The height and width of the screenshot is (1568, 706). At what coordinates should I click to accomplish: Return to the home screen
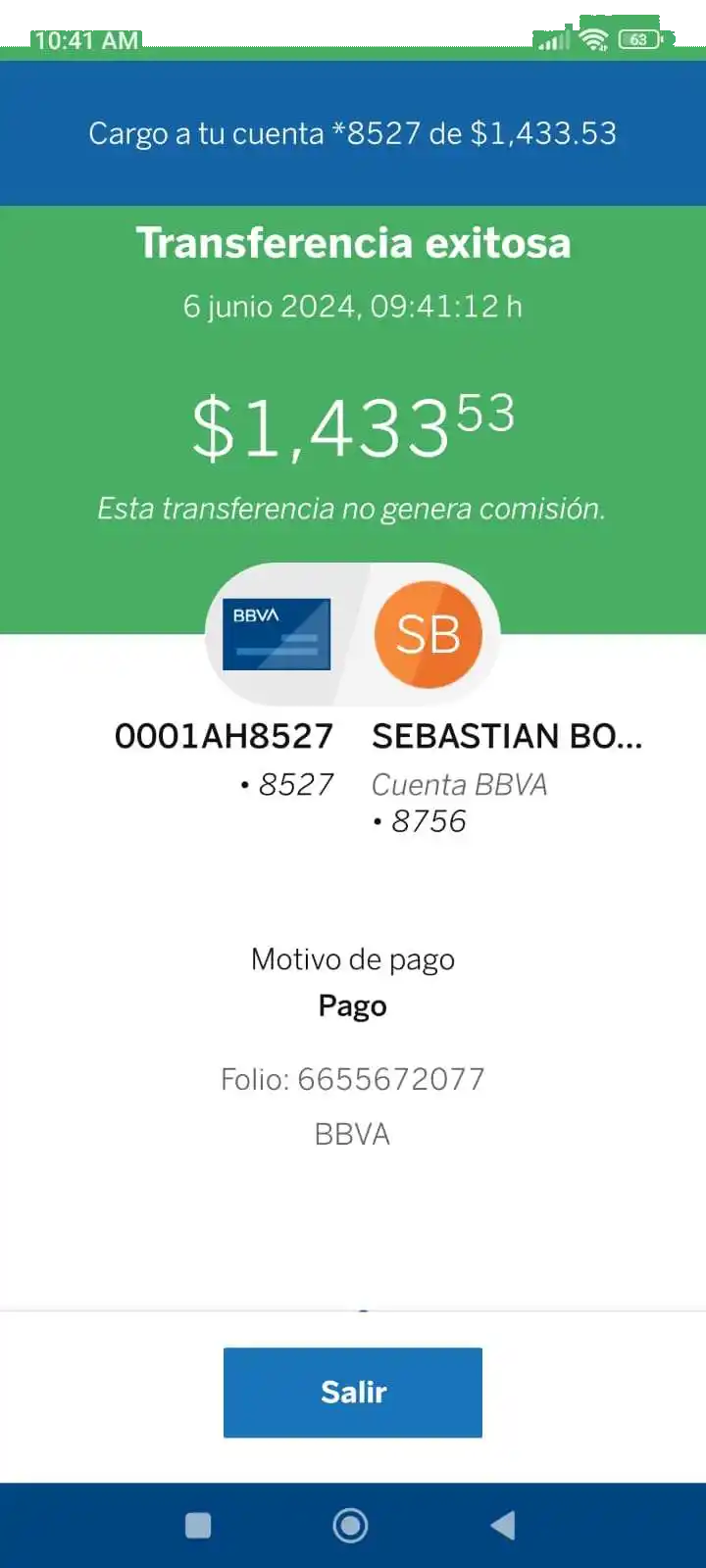tap(350, 1525)
